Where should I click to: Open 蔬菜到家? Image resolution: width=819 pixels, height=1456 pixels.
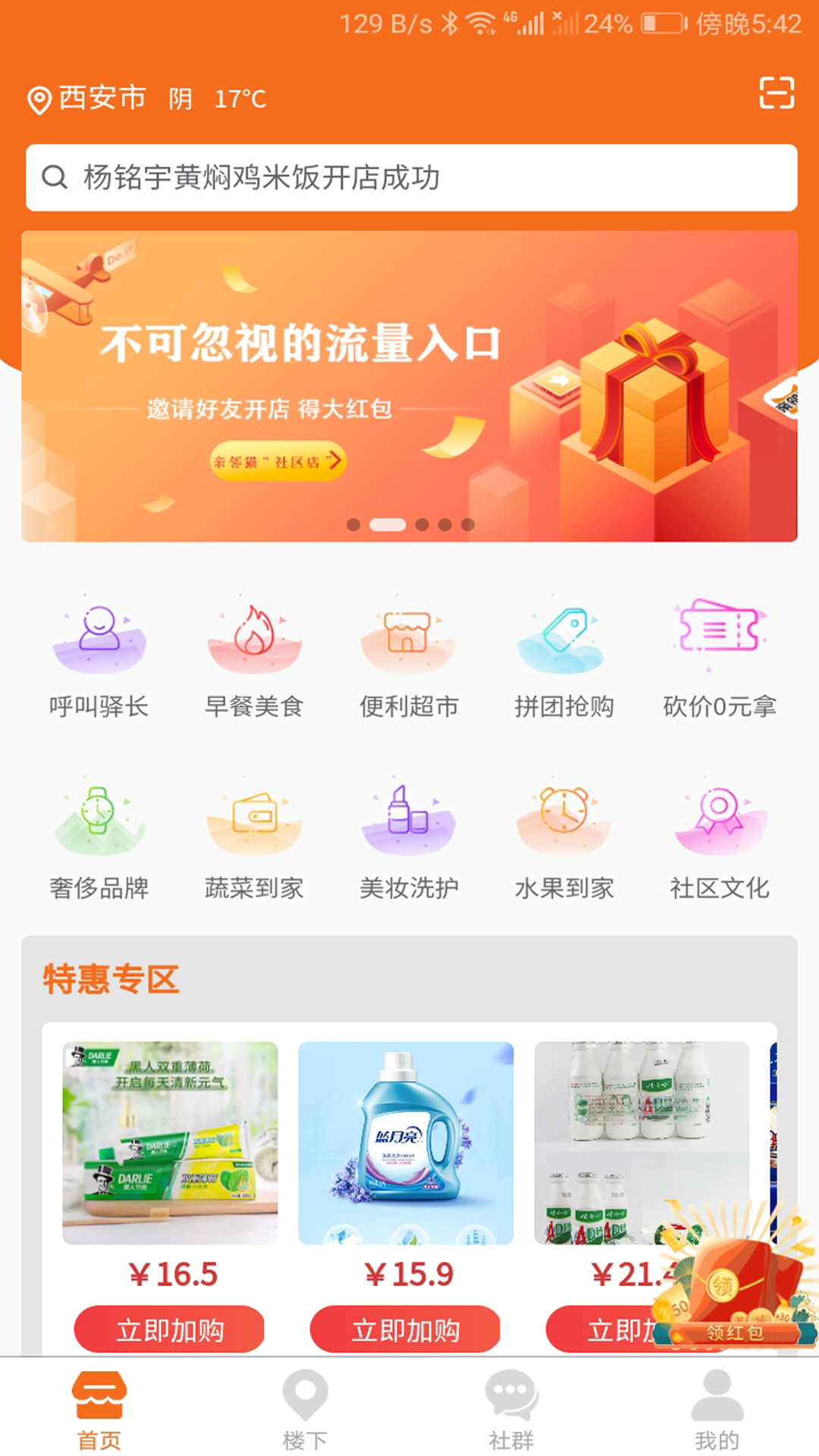(x=254, y=840)
